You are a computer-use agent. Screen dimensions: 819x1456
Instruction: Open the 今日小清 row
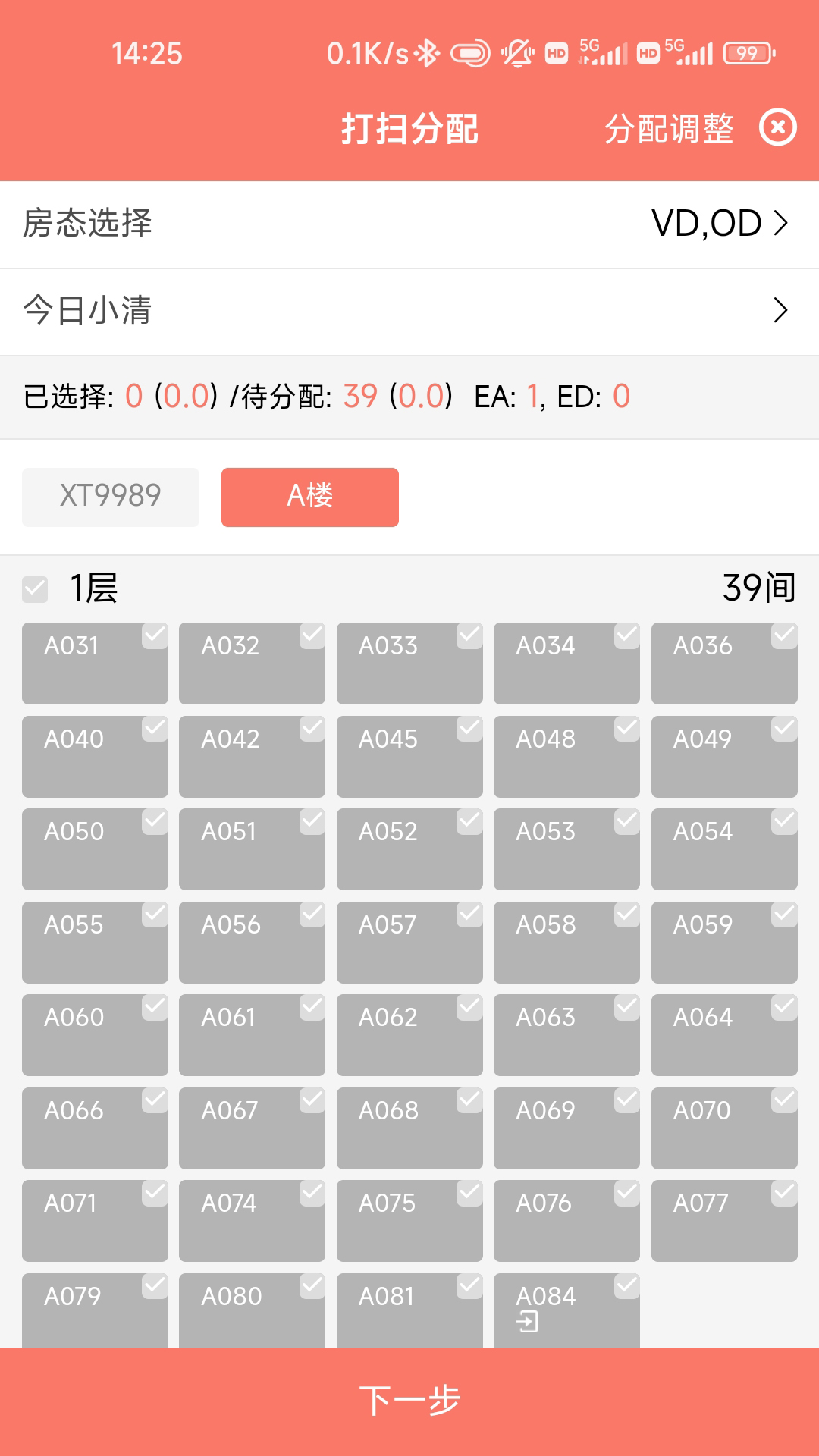point(409,310)
